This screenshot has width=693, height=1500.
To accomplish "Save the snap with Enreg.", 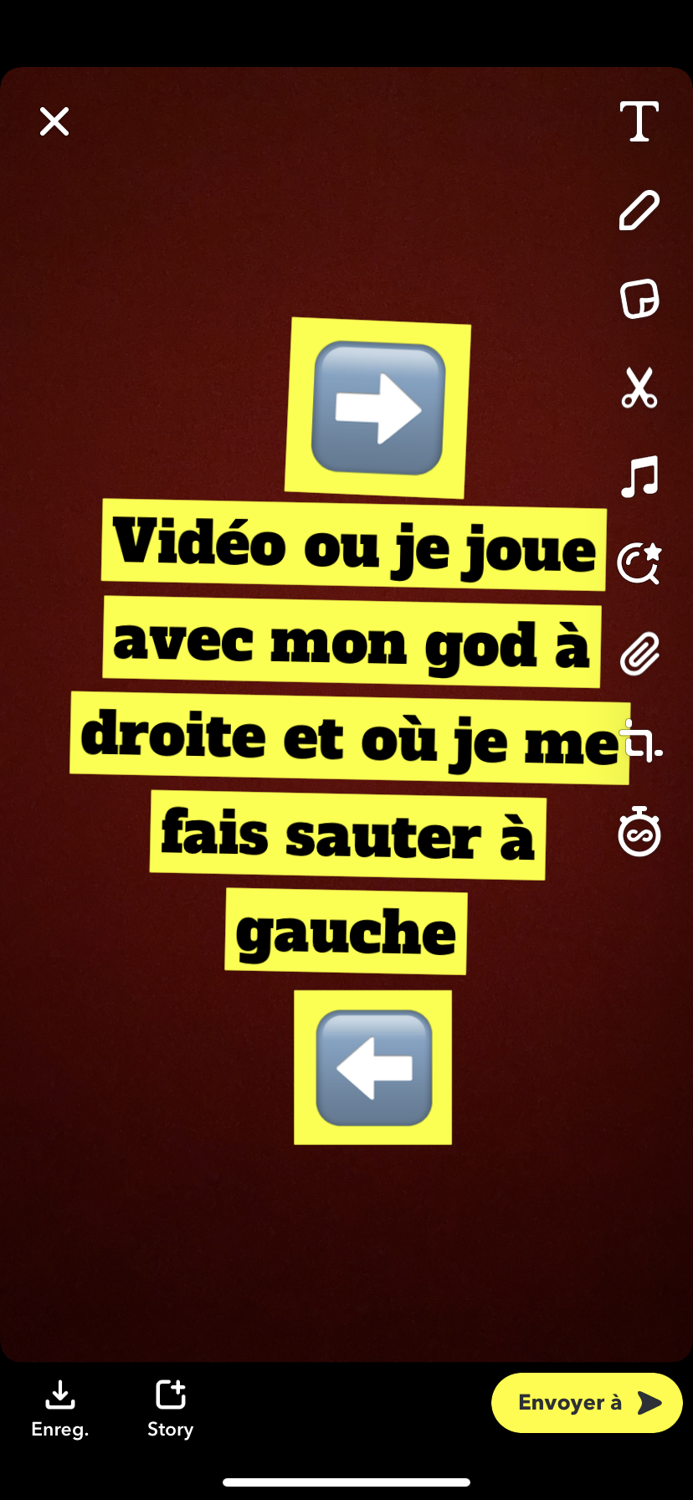I will point(60,1408).
